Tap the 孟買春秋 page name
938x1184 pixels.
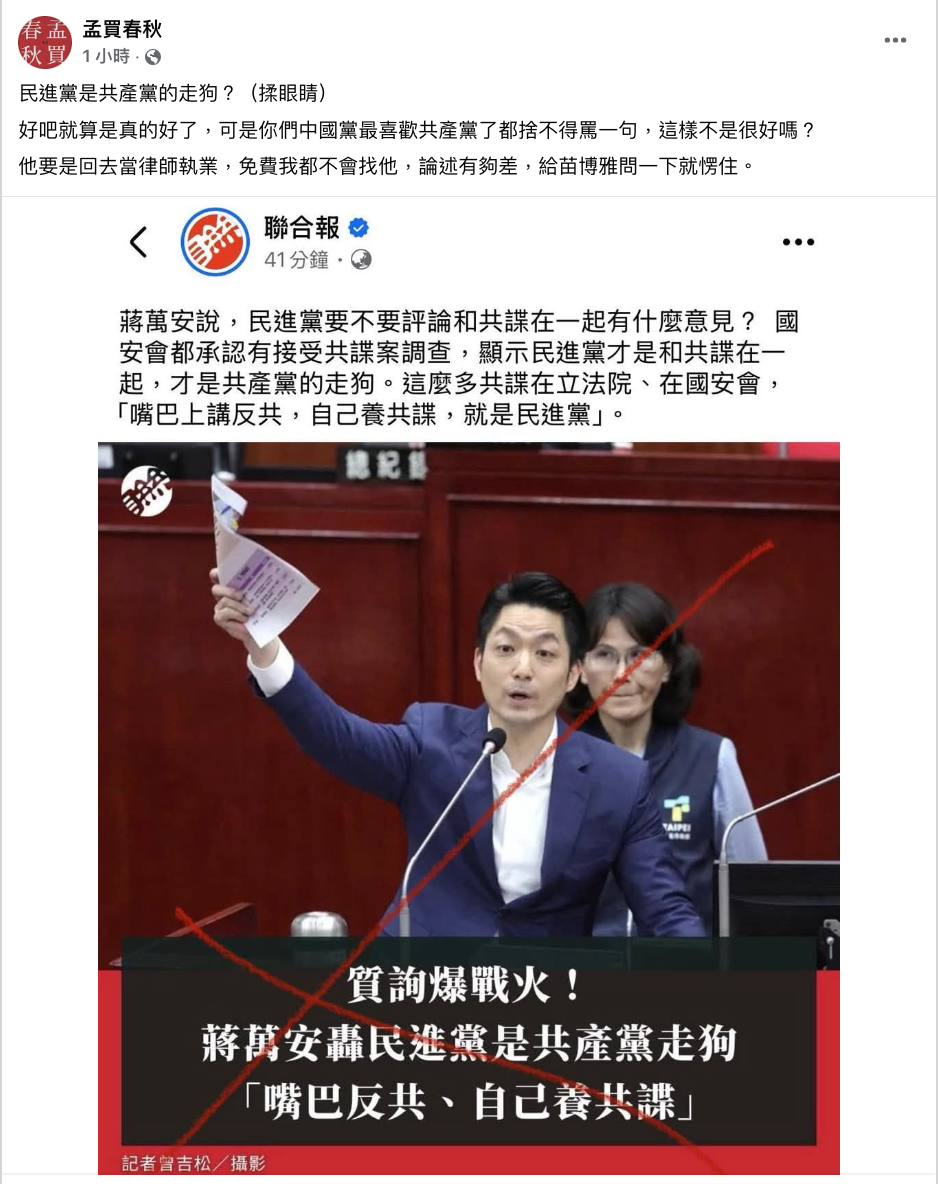(x=122, y=29)
